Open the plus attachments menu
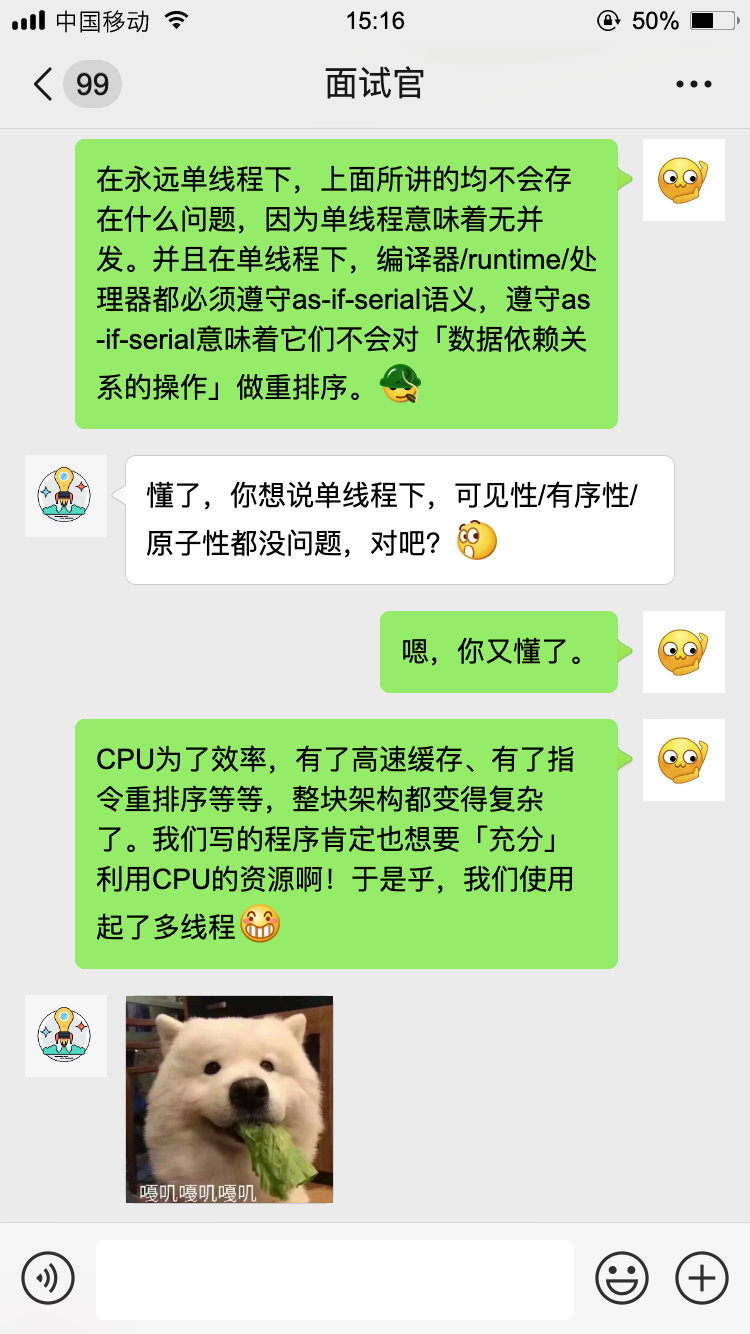This screenshot has height=1334, width=750. click(702, 1278)
